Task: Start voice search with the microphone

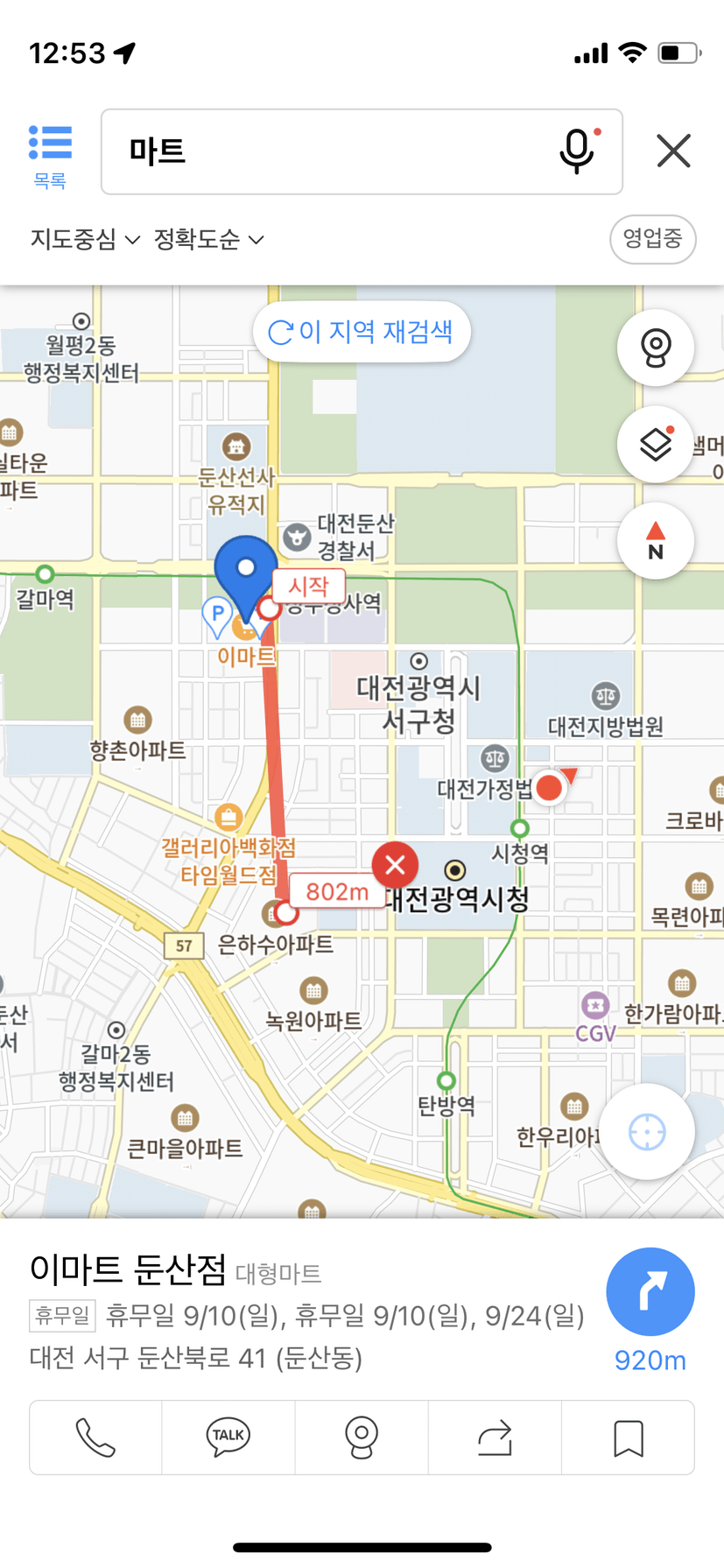Action: 578,151
